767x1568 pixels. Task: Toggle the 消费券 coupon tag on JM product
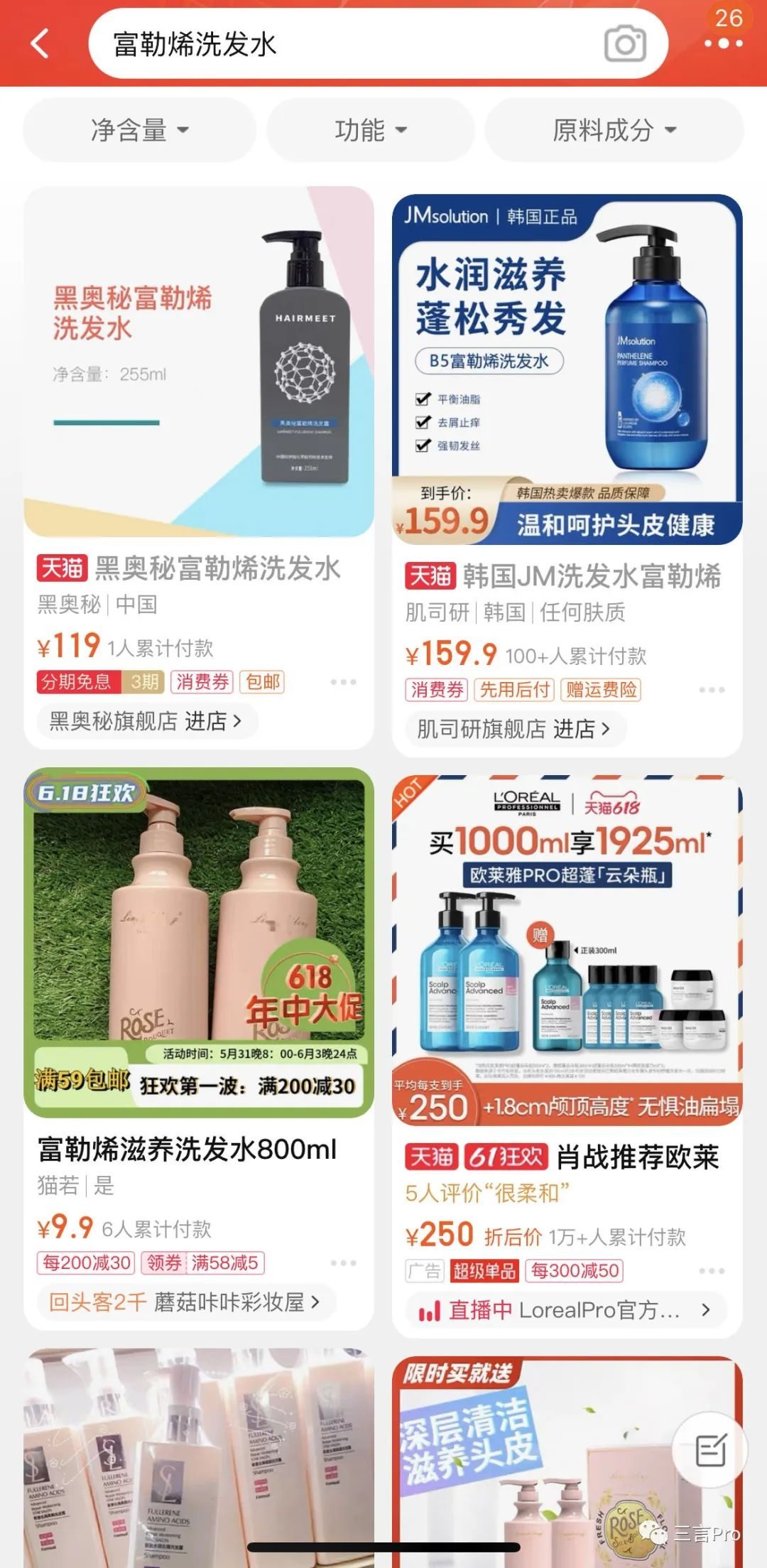coord(437,688)
